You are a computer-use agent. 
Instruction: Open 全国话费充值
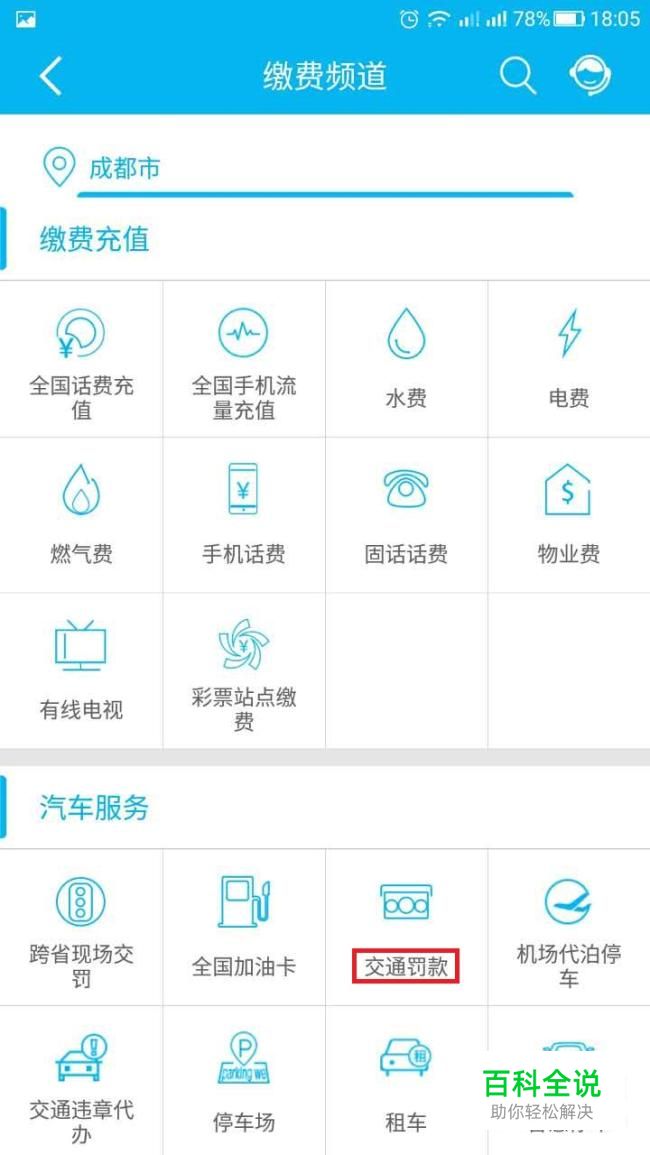tap(81, 359)
